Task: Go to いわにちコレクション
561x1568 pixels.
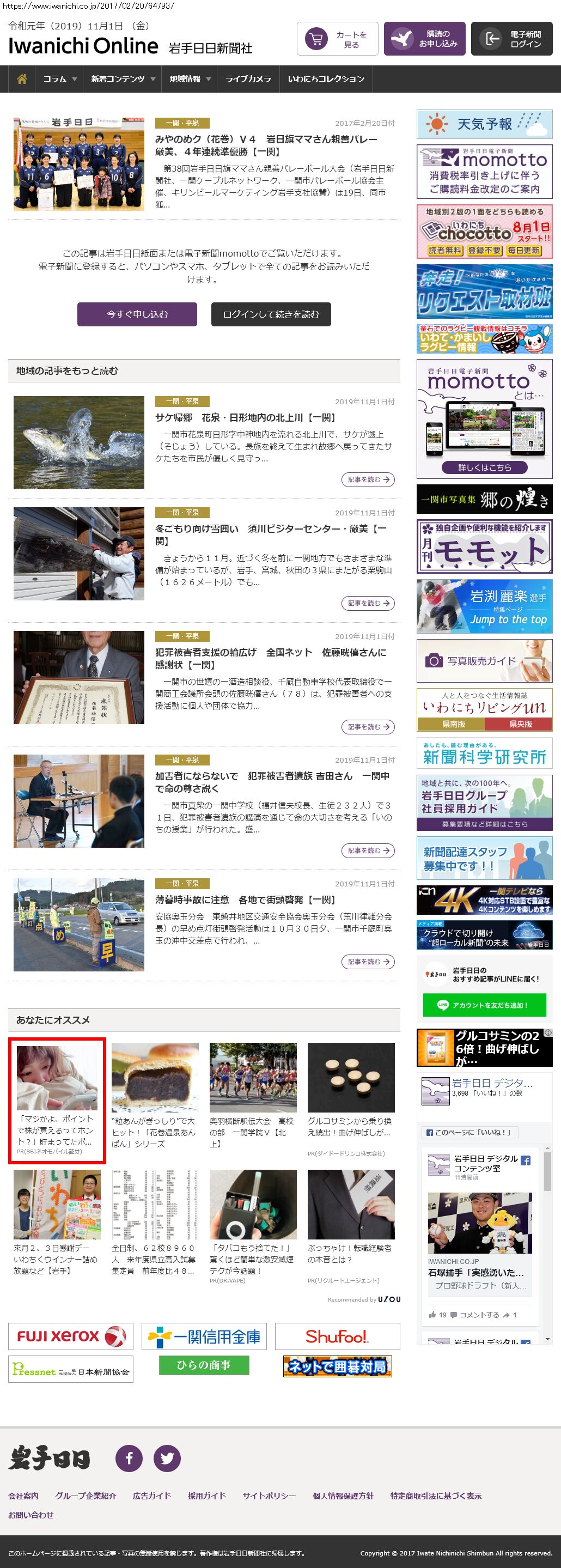Action: click(x=326, y=79)
